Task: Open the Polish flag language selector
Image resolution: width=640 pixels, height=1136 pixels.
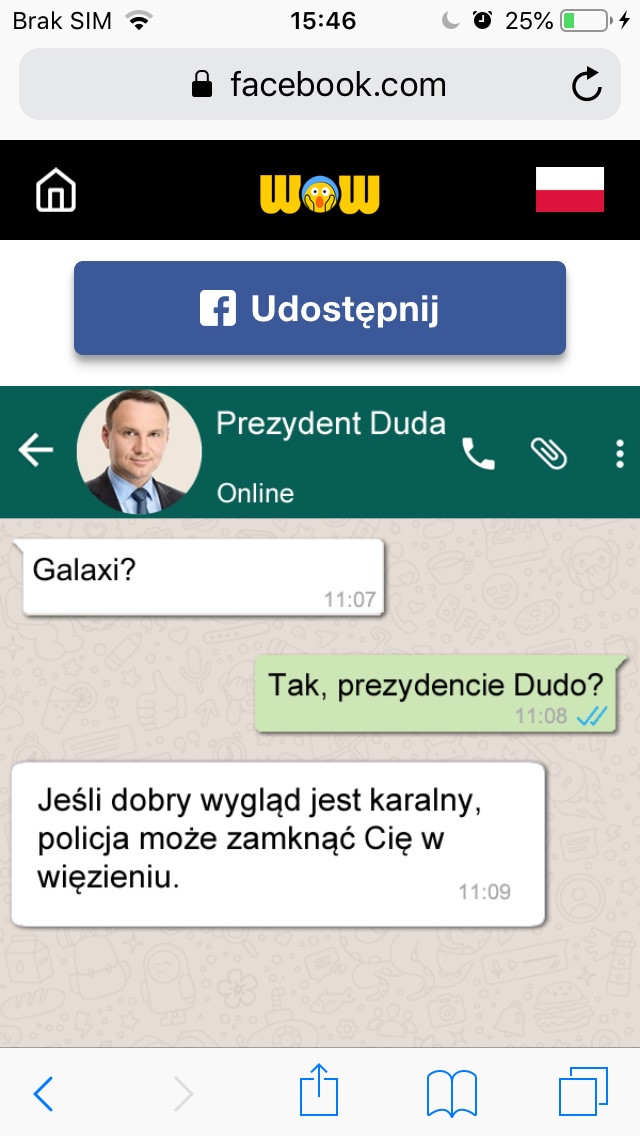Action: coord(570,189)
